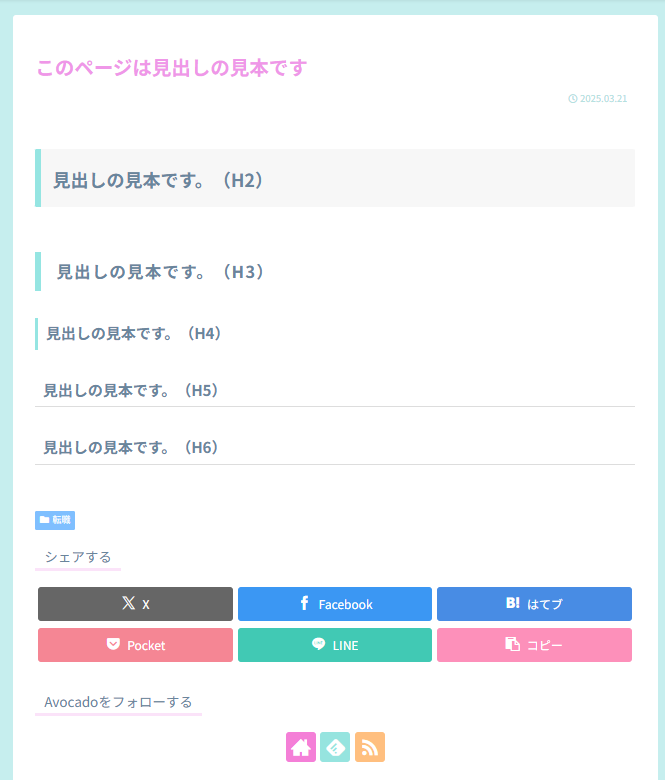This screenshot has width=665, height=780.
Task: Share this page on X
Action: [135, 604]
